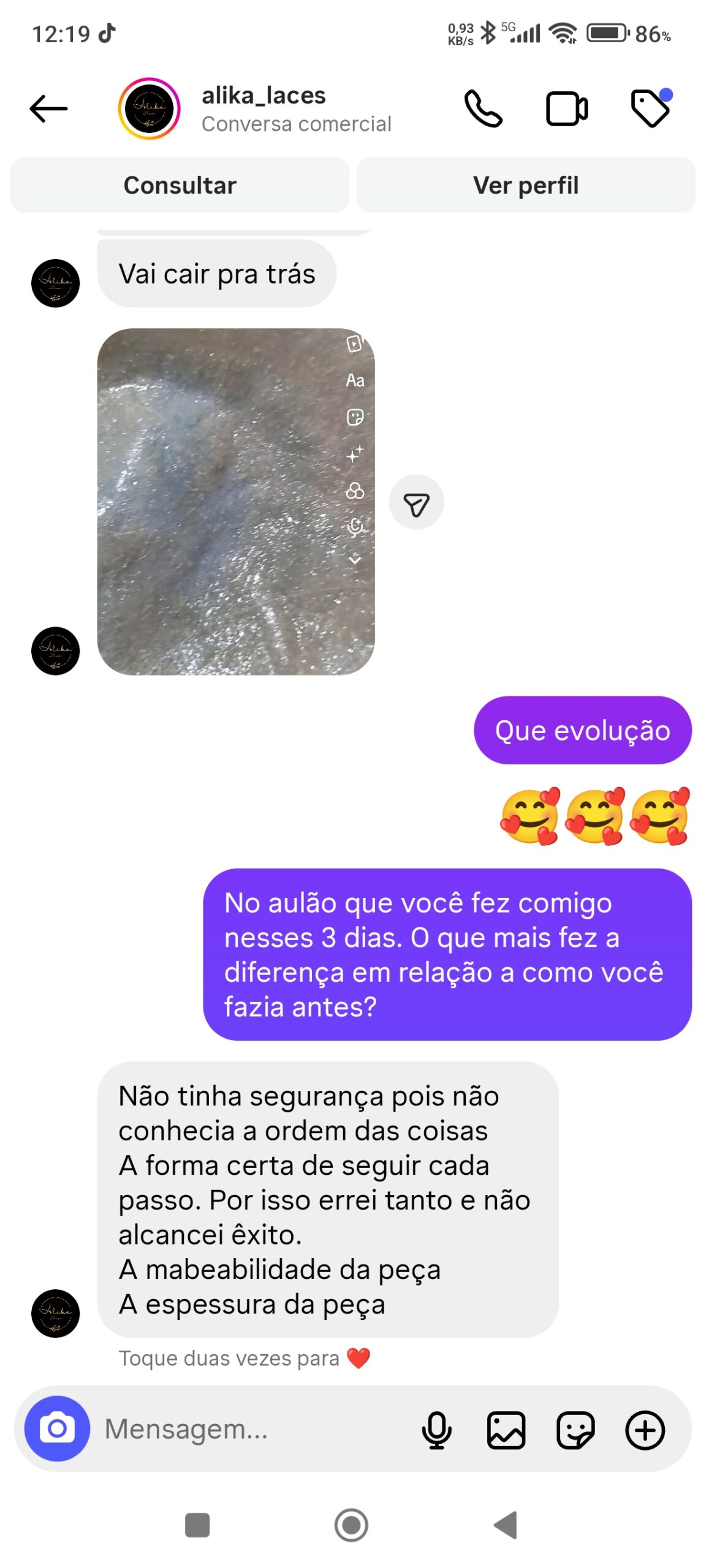Image resolution: width=706 pixels, height=1568 pixels.
Task: Expand more photo tools via the chevron
Action: [x=354, y=560]
